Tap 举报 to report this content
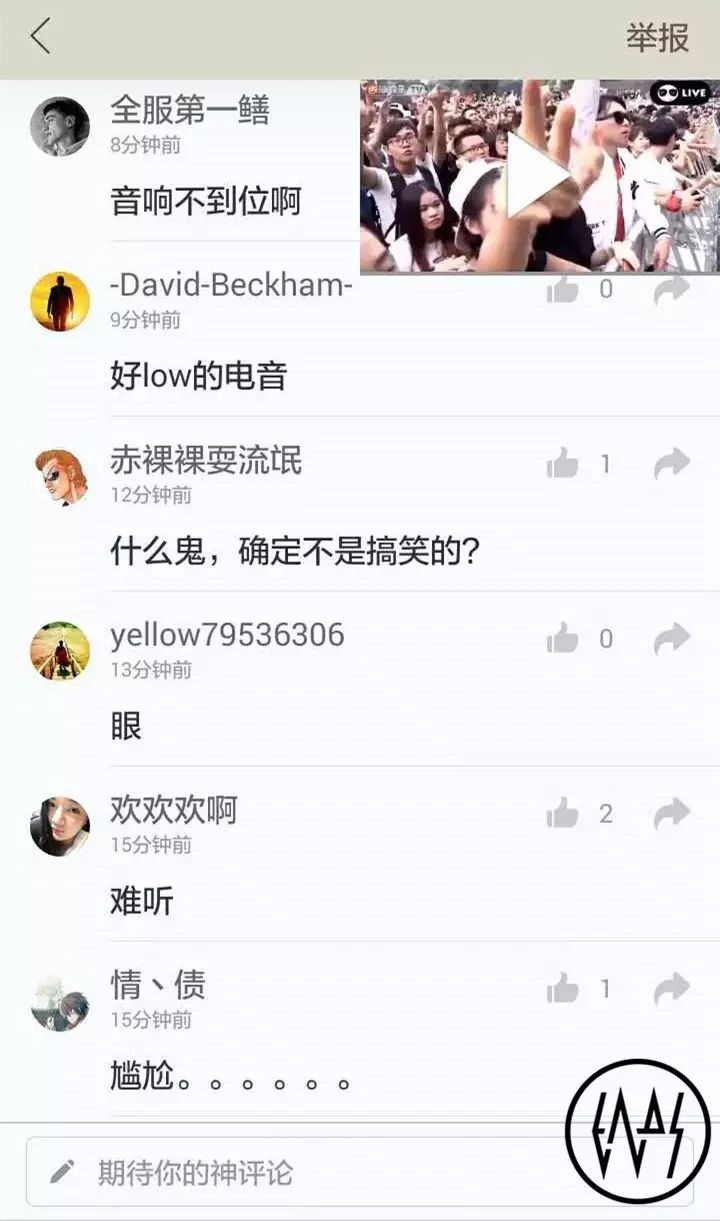The image size is (720, 1221). (x=657, y=38)
